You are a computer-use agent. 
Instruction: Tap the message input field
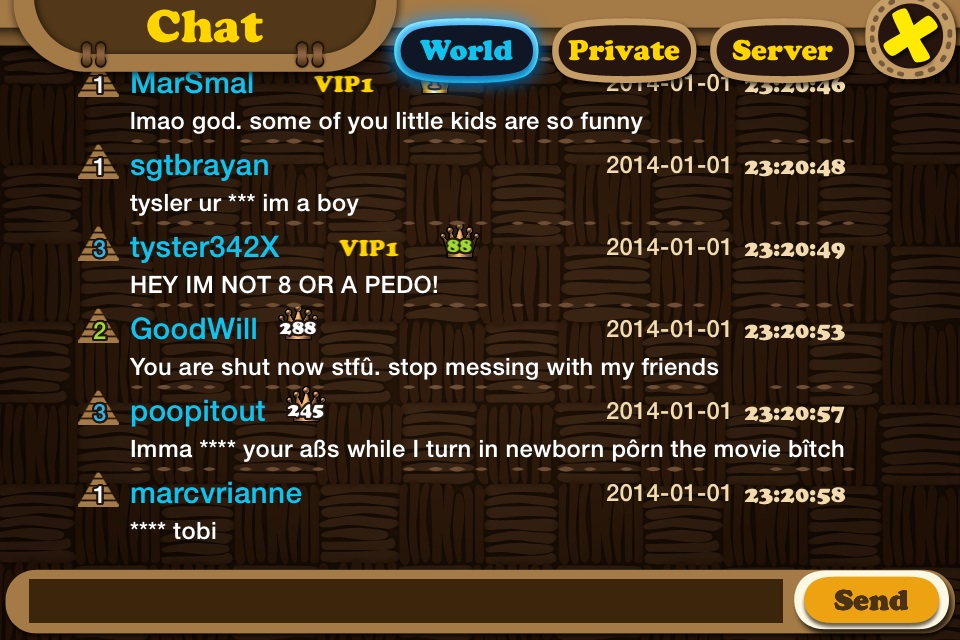tap(405, 600)
